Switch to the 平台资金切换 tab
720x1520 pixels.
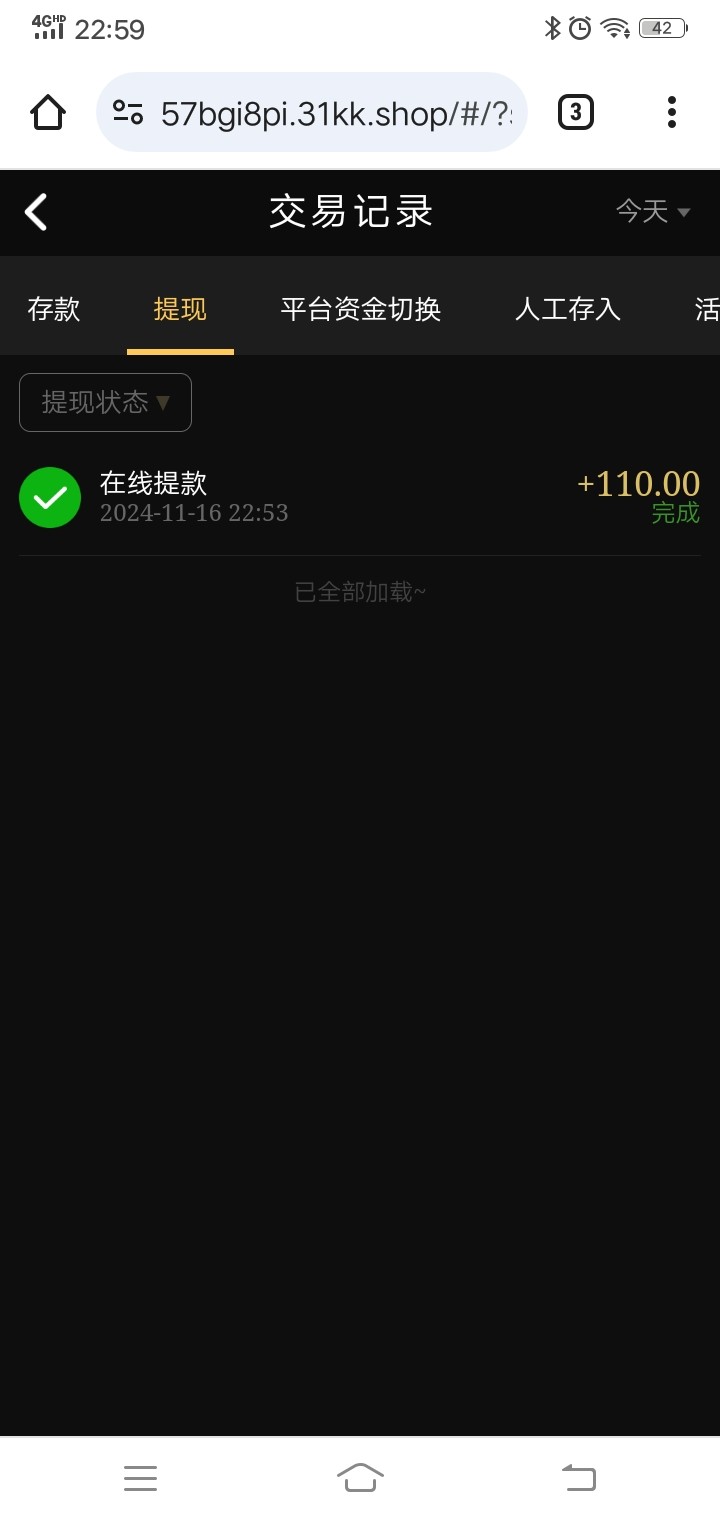pyautogui.click(x=360, y=309)
